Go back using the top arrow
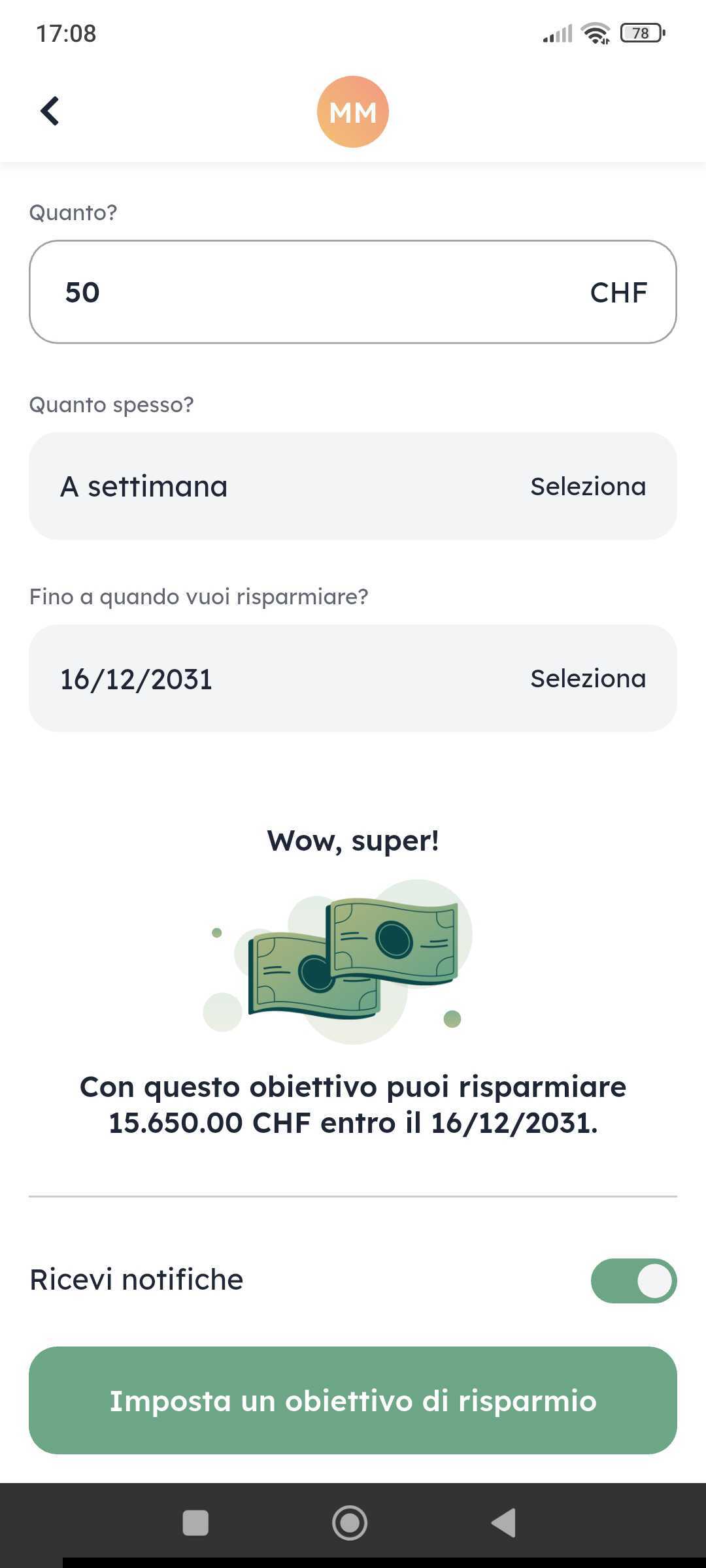The image size is (706, 1568). (x=50, y=111)
